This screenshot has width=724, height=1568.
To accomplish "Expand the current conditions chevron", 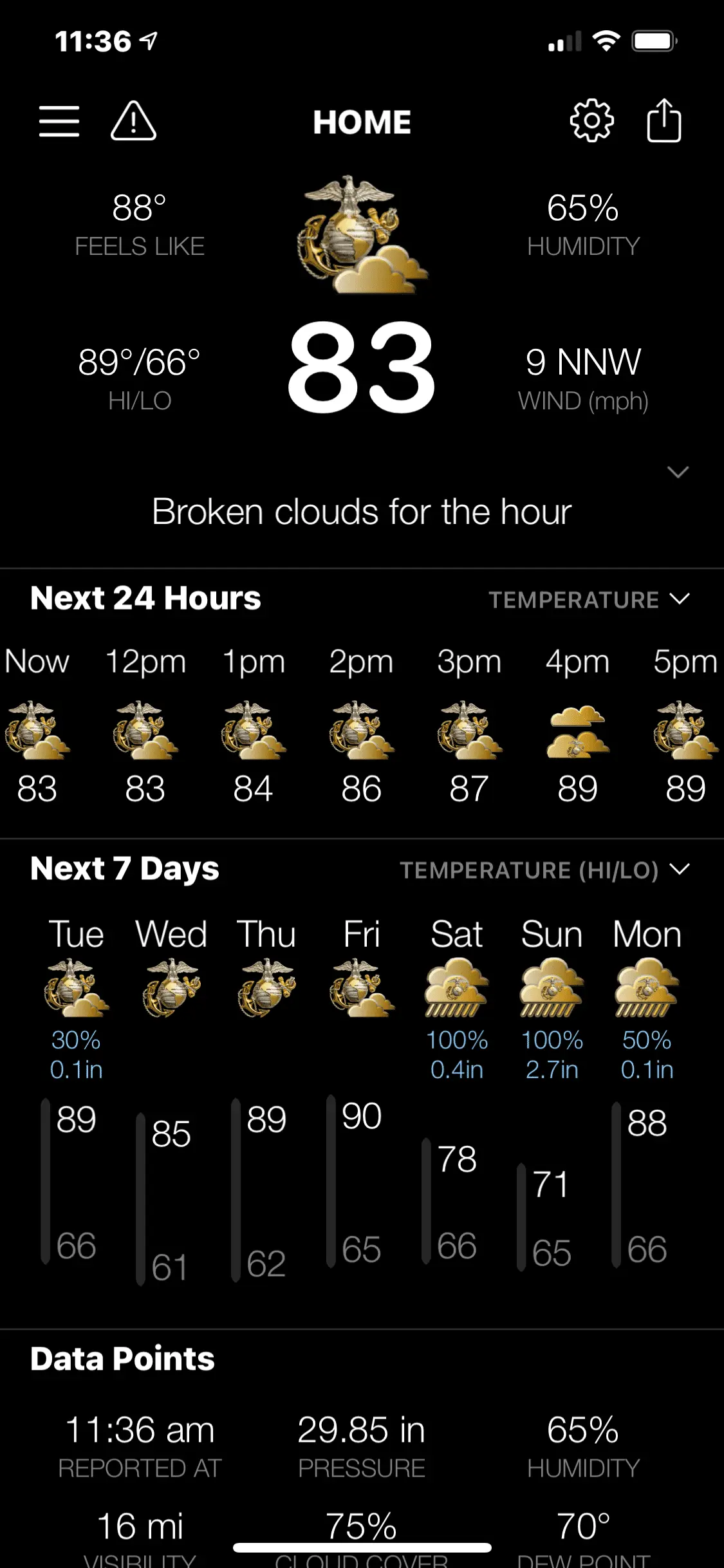I will point(678,472).
